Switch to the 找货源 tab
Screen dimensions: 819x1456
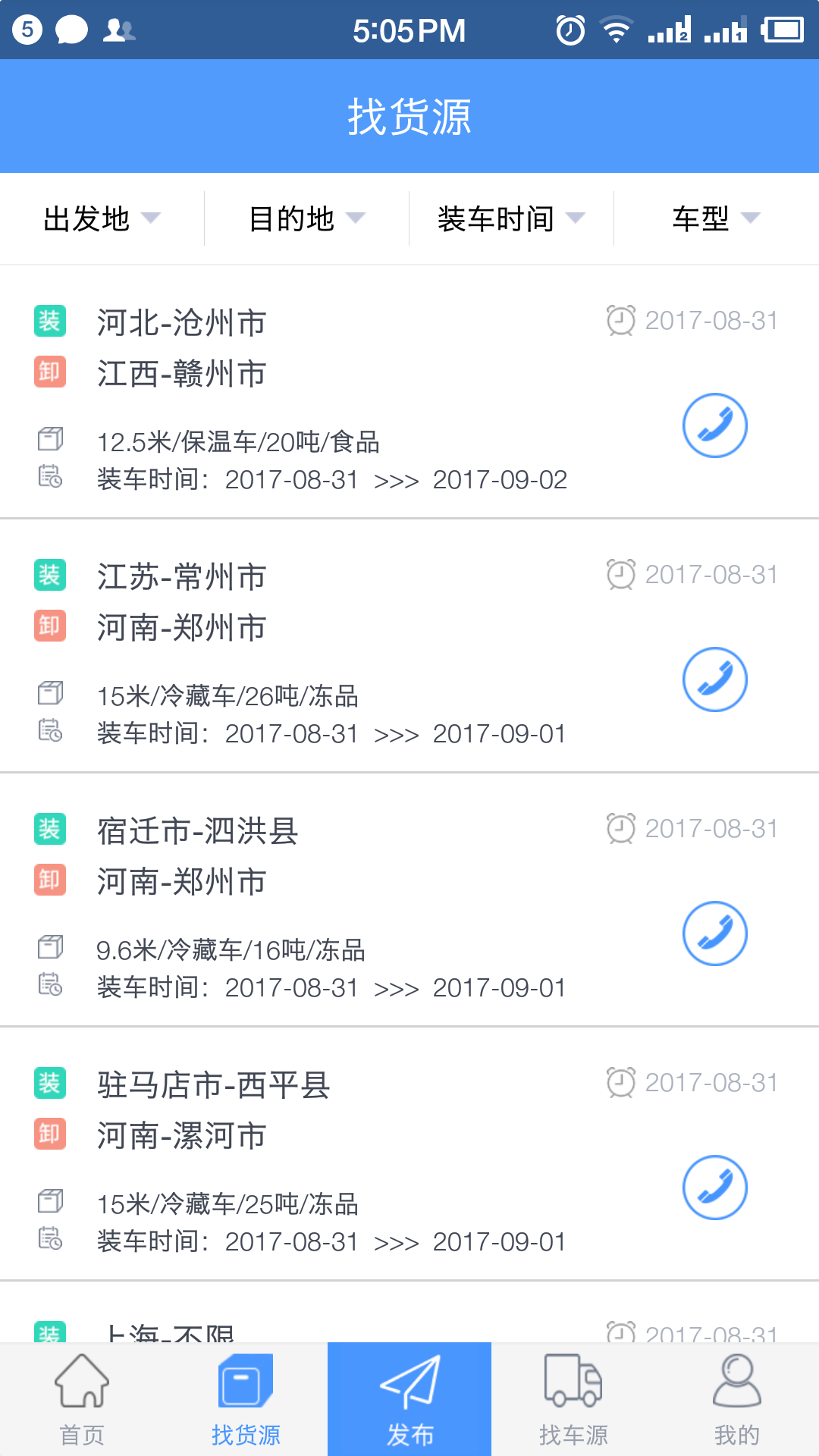tap(245, 1398)
